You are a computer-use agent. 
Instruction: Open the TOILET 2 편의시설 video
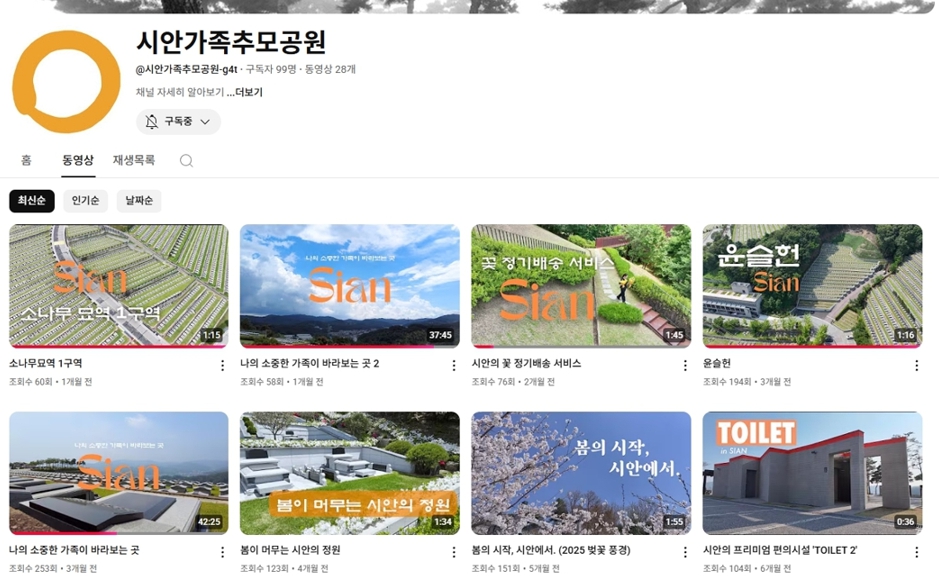point(812,472)
